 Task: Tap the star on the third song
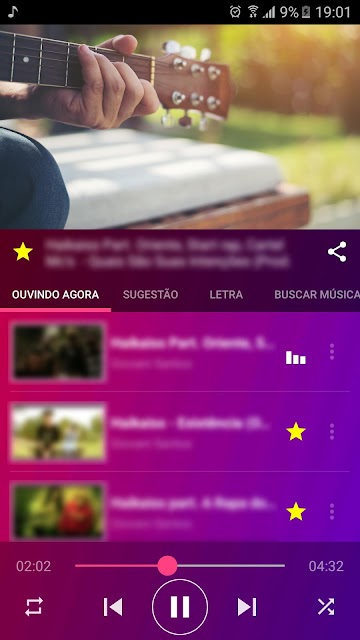296,511
